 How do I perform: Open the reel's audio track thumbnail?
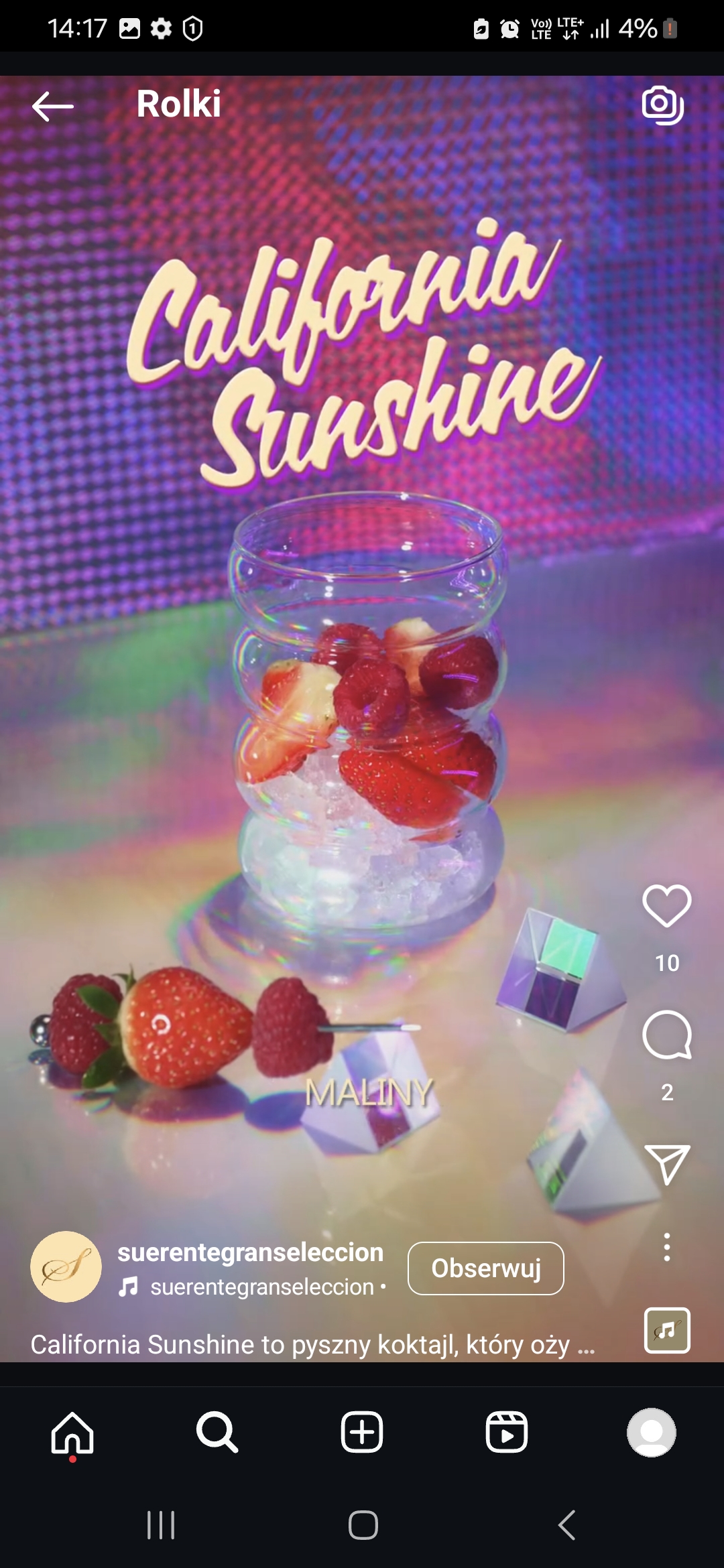coord(666,1330)
